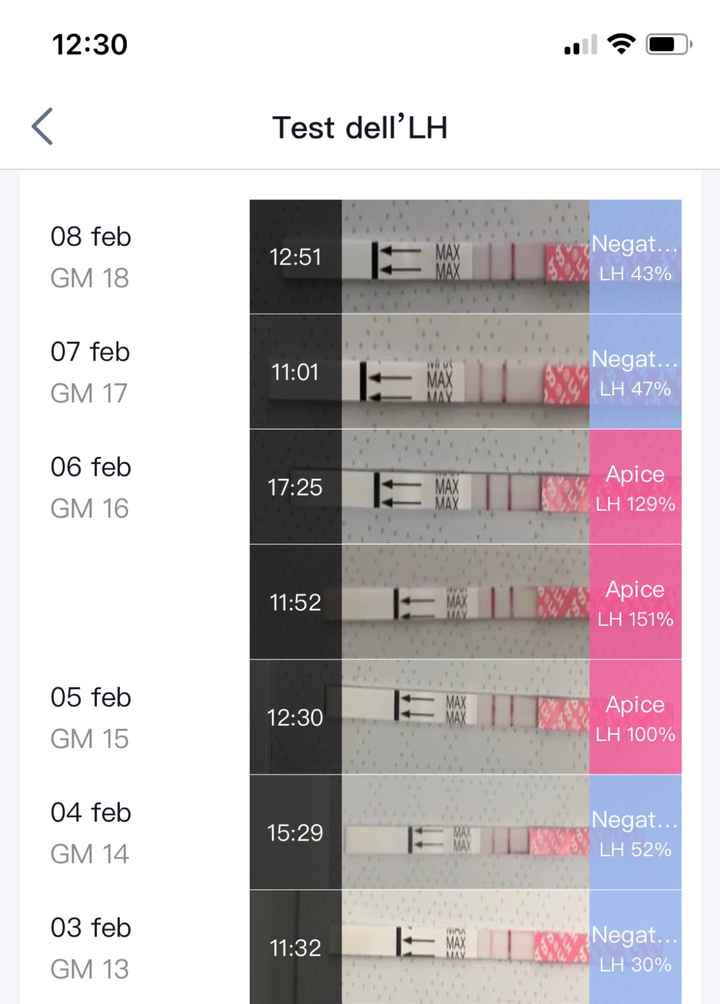
Task: View the 11:52 Apice LH 151% test
Action: coord(465,603)
